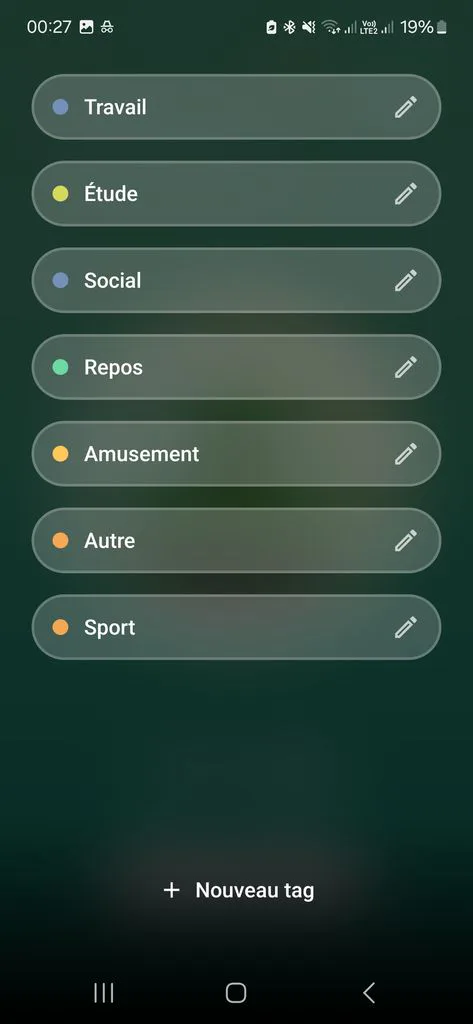The width and height of the screenshot is (473, 1024).
Task: Edit the Social tag with its pencil icon
Action: pyautogui.click(x=406, y=280)
